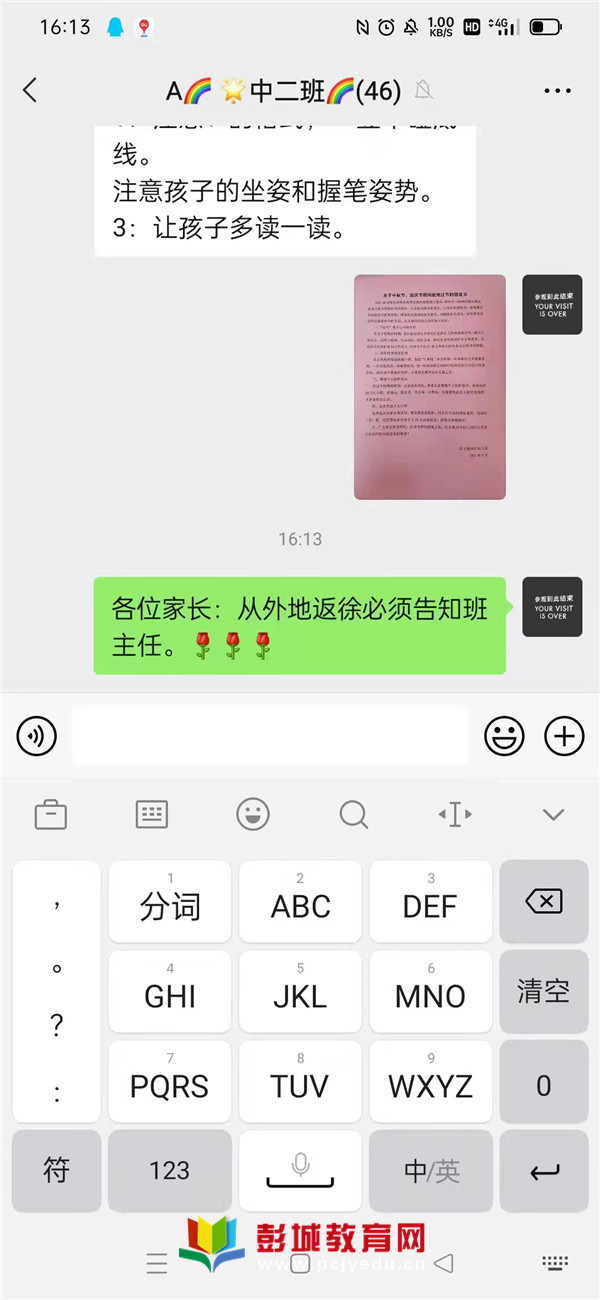Open the keyboard toolbox icon
This screenshot has height=1300, width=600.
pos(50,815)
